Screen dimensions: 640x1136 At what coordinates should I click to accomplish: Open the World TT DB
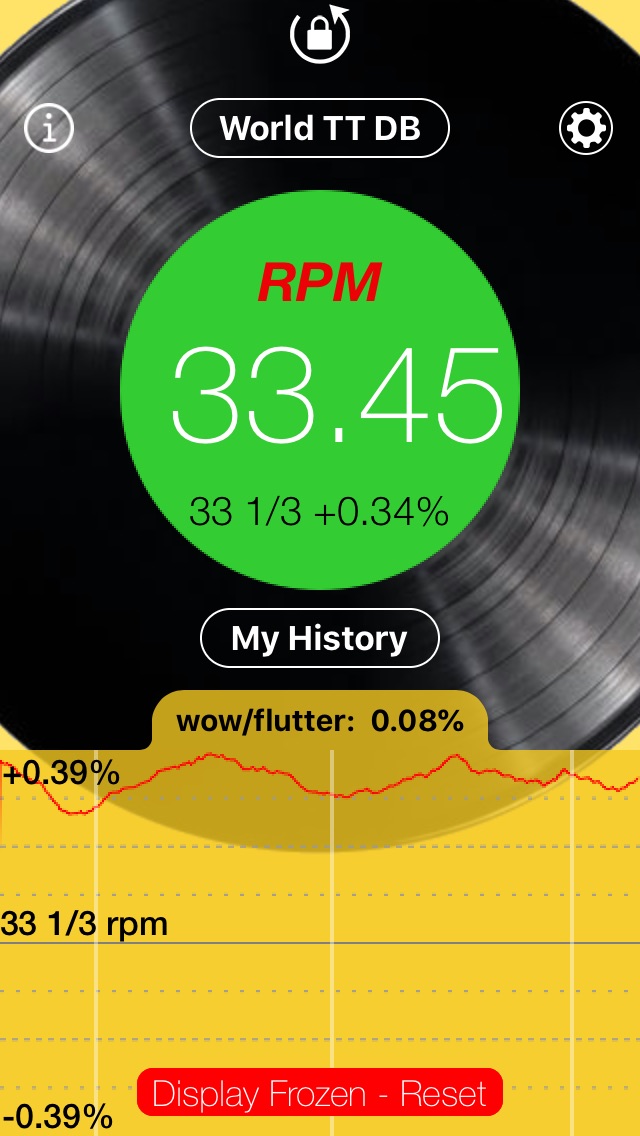pos(320,128)
